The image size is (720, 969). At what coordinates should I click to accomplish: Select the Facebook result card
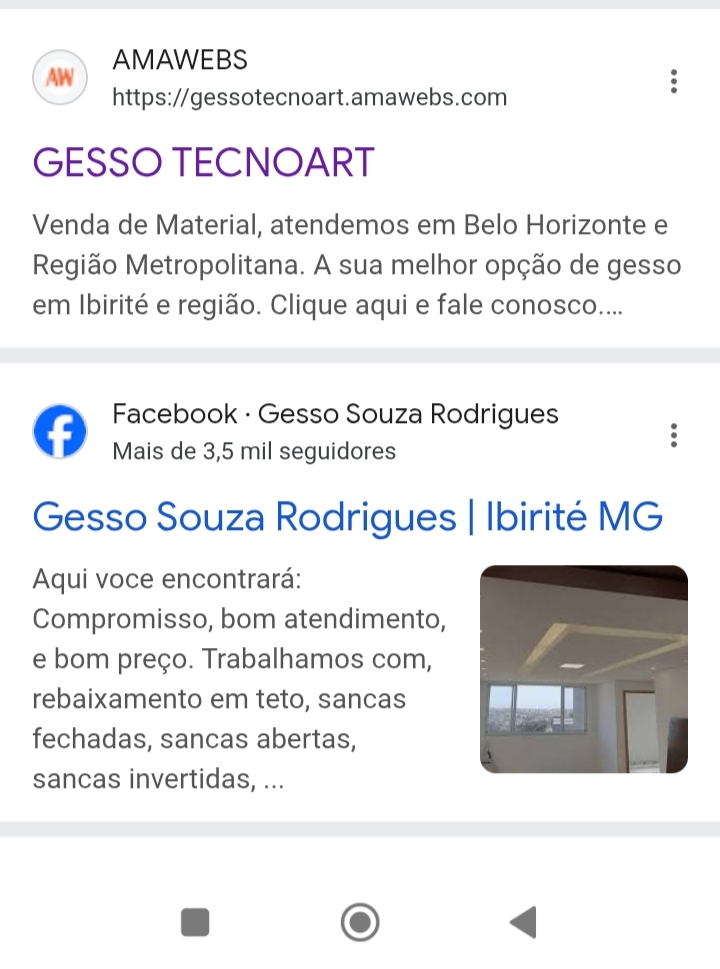point(360,590)
